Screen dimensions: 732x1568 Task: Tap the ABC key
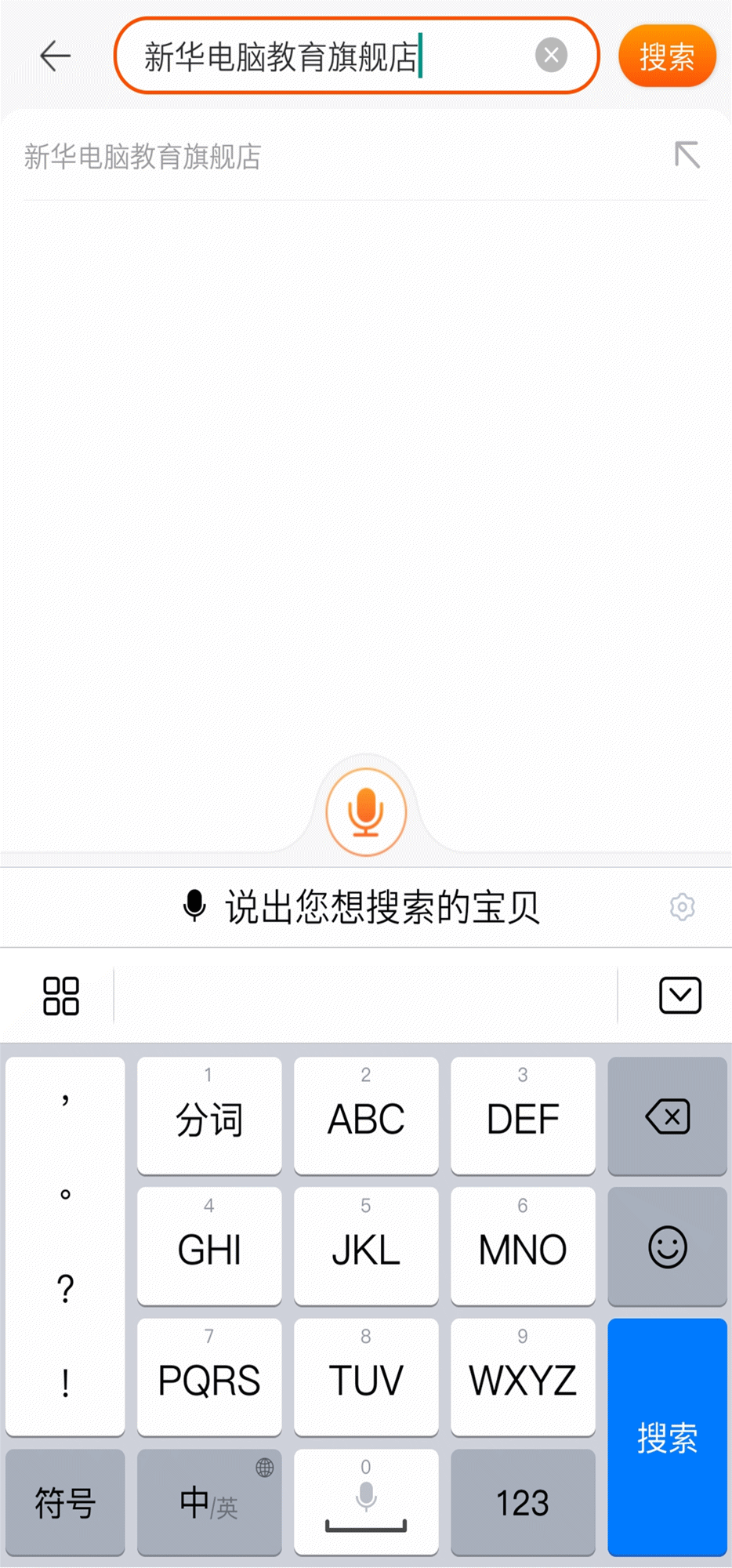[x=366, y=1116]
